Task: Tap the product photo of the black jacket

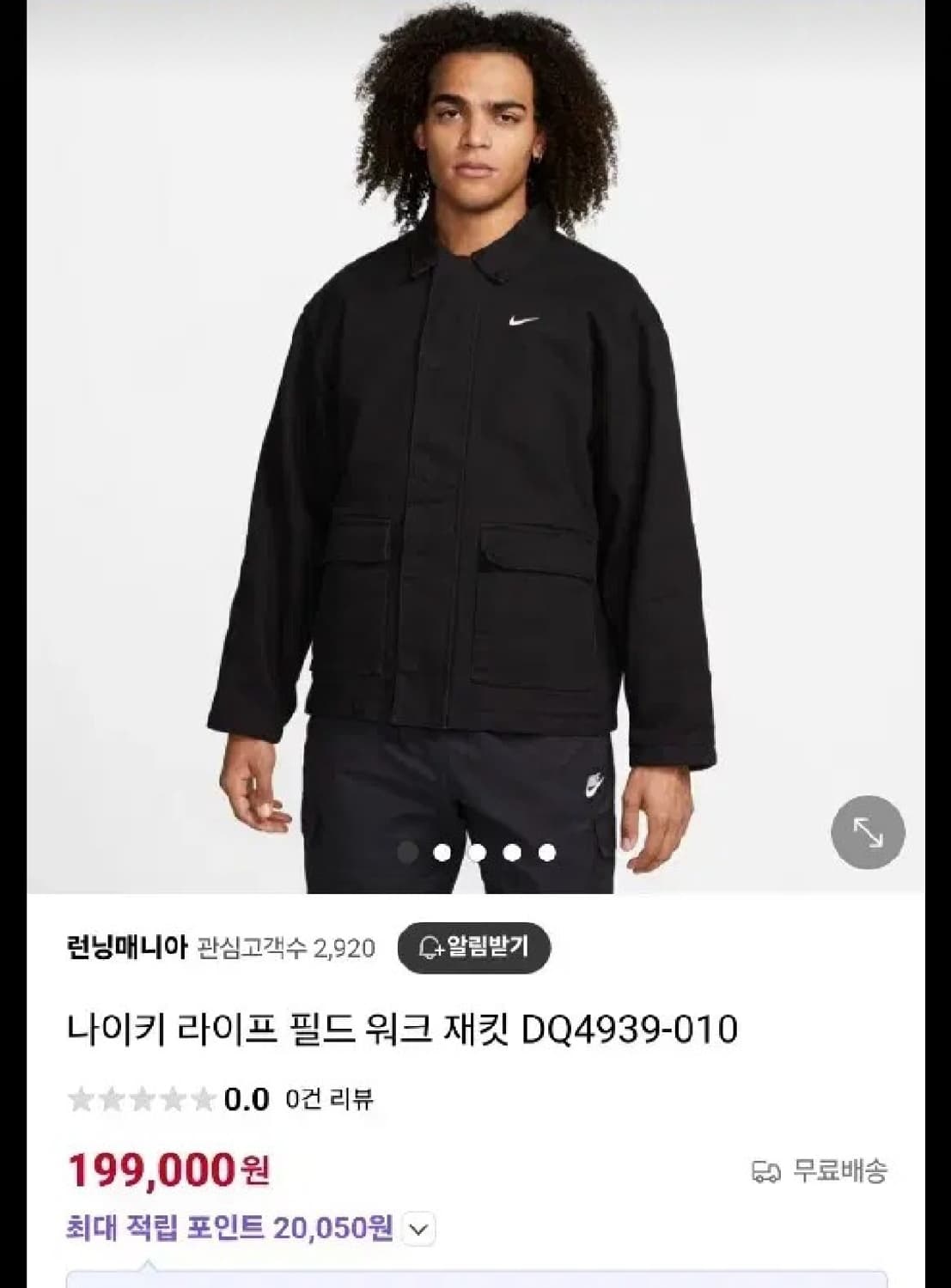Action: click(x=475, y=447)
